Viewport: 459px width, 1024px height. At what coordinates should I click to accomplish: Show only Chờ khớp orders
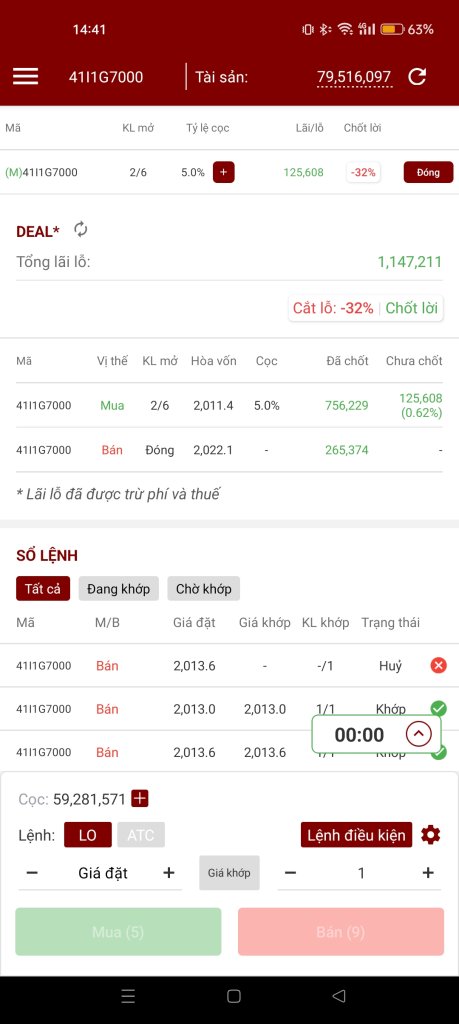[x=204, y=588]
